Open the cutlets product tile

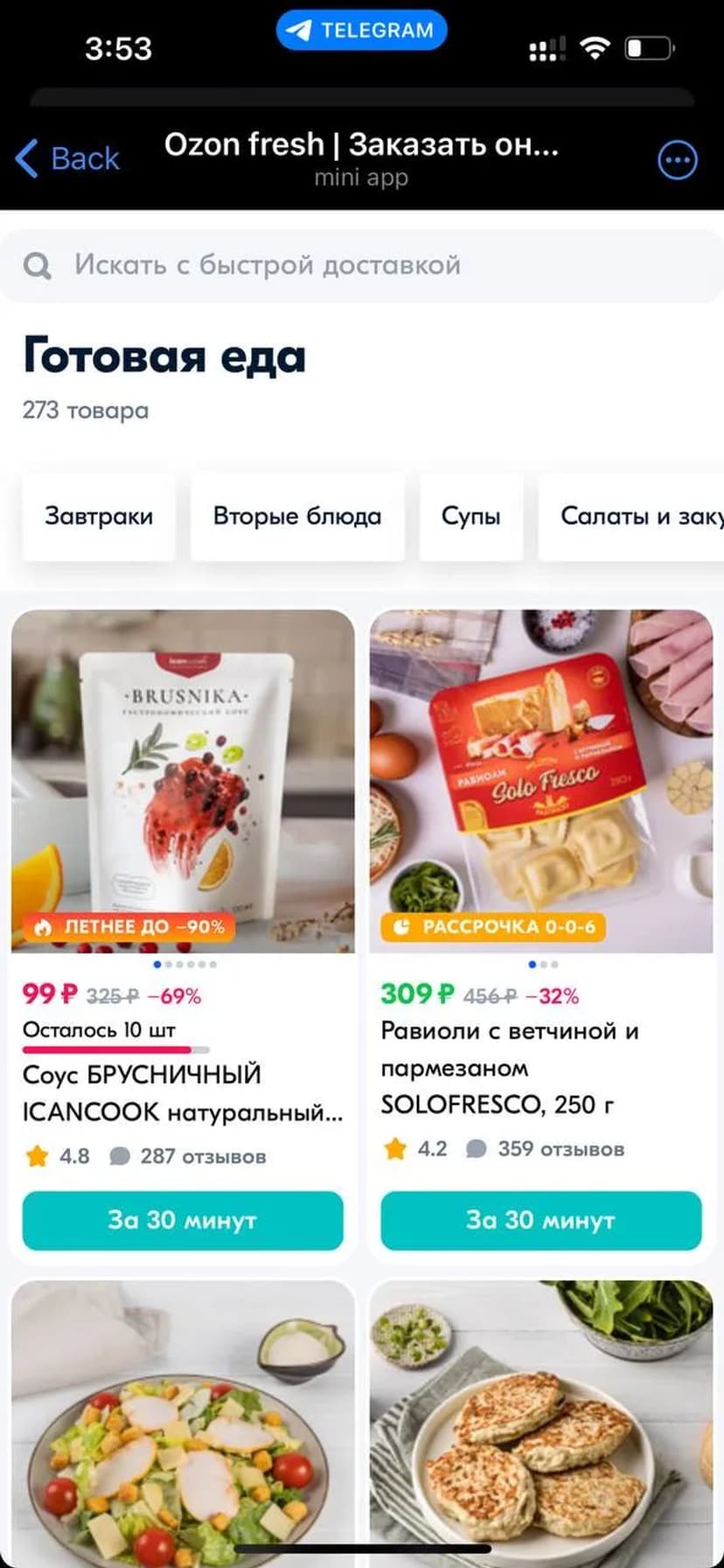(541, 1421)
